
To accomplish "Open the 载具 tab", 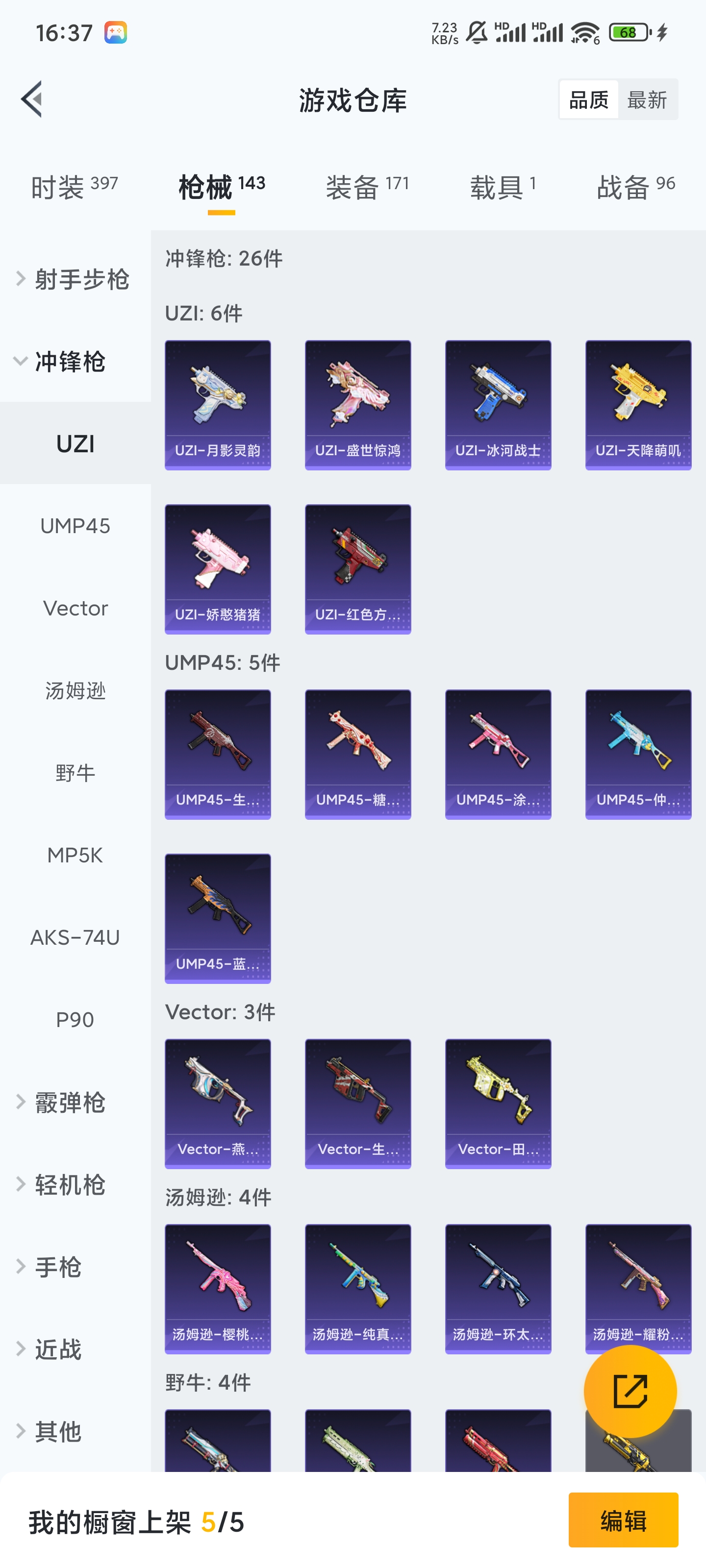I will coord(503,186).
